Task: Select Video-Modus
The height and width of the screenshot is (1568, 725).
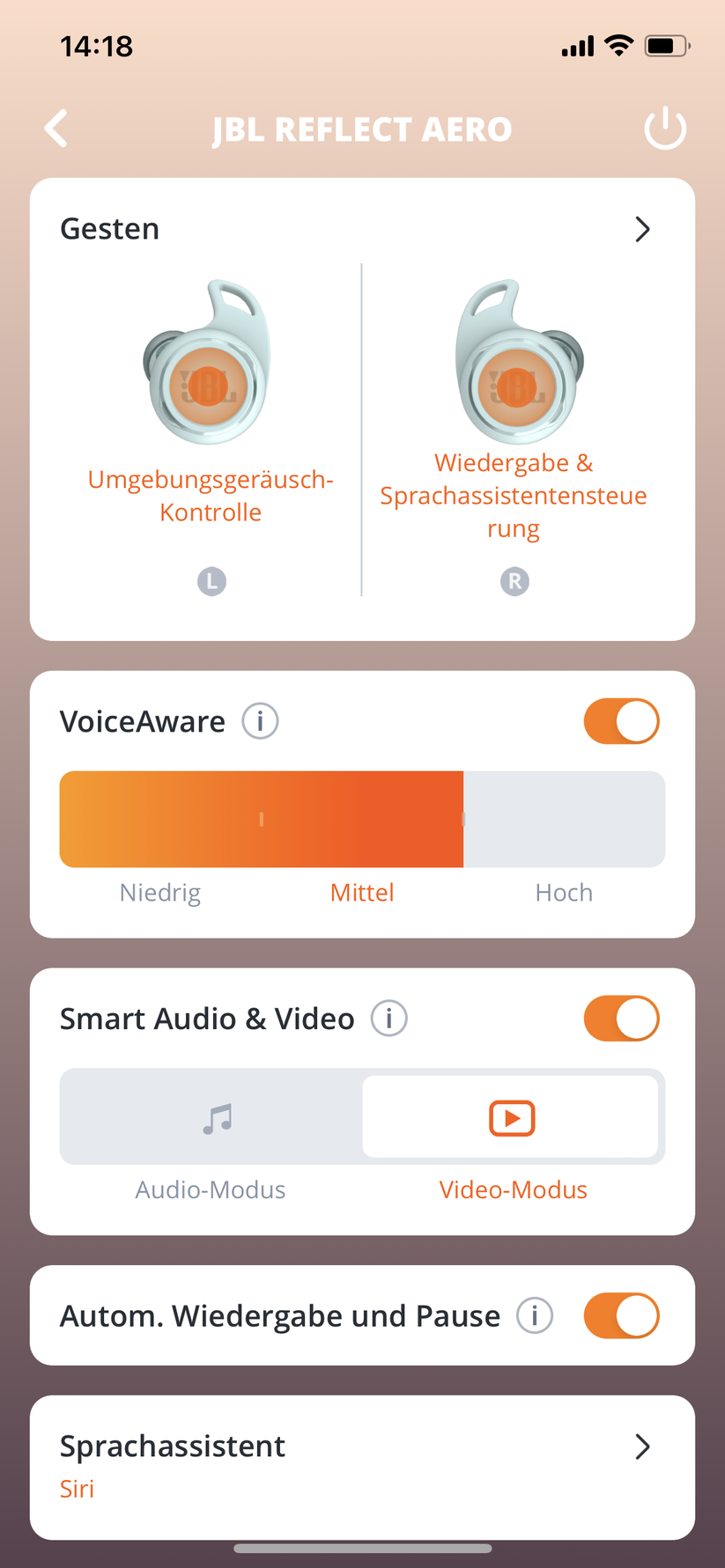Action: click(x=511, y=1118)
